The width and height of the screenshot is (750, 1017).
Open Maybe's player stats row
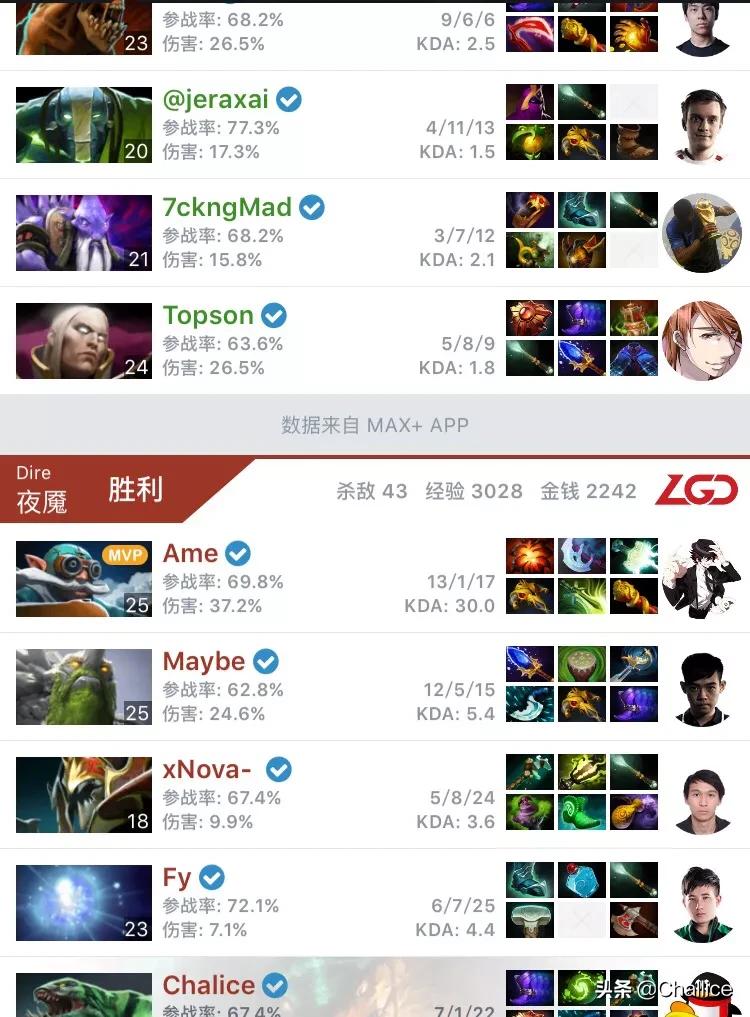[x=375, y=687]
